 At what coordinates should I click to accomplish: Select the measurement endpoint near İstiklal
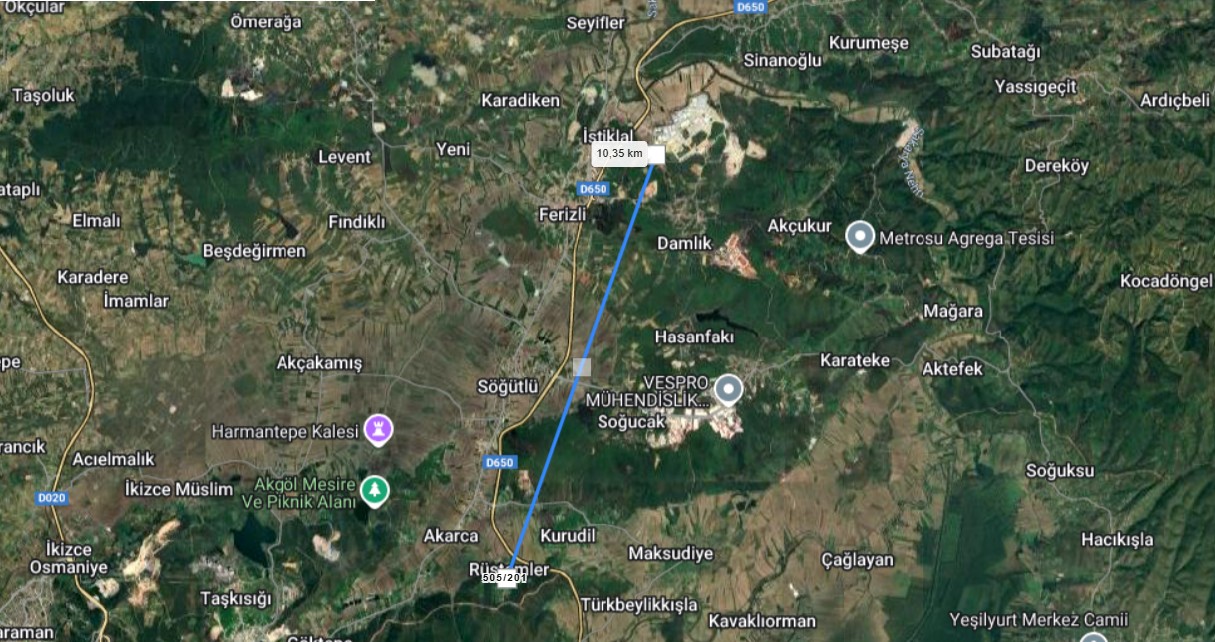(656, 154)
